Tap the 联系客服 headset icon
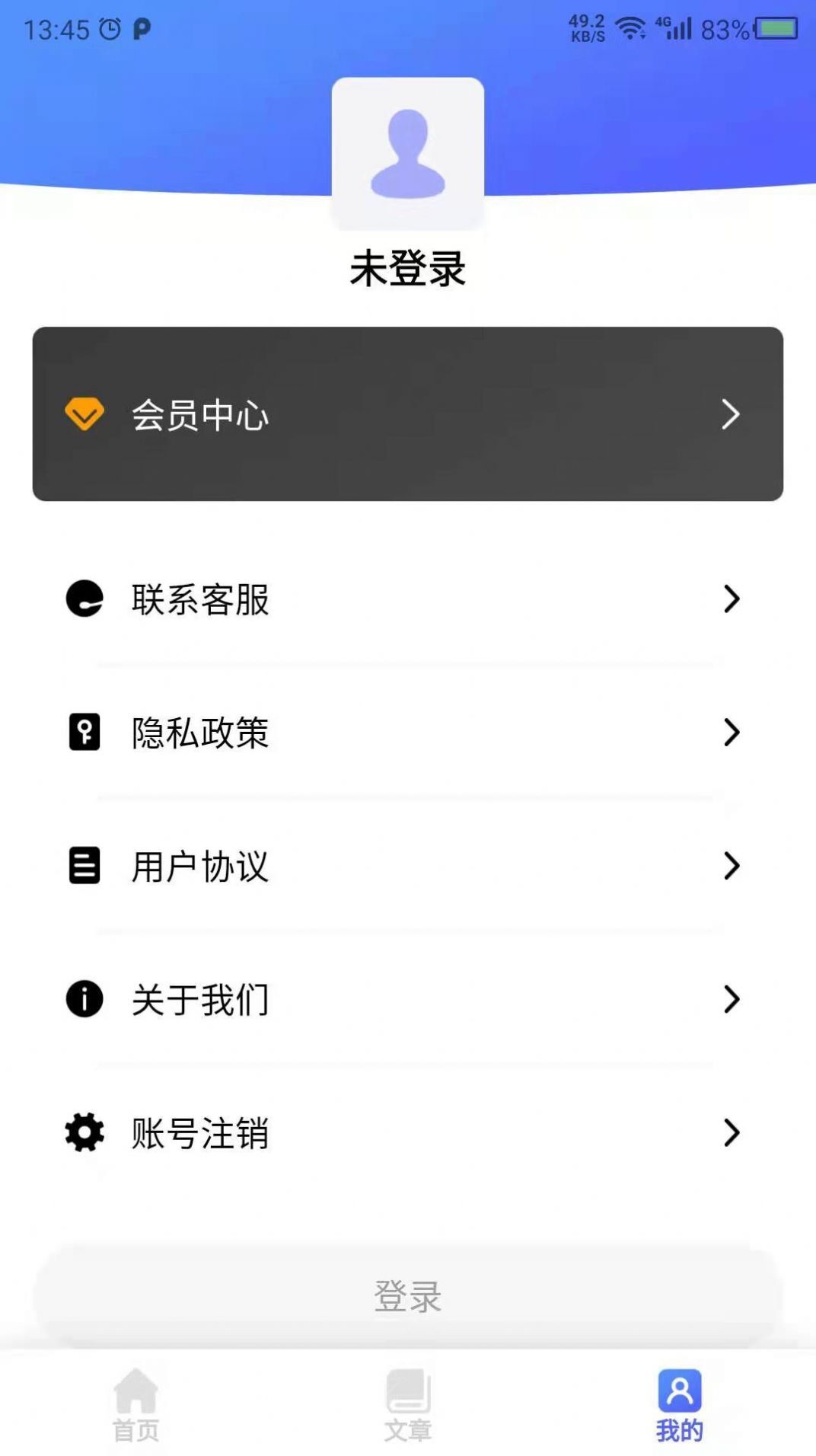Viewport: 816px width, 1456px height. pyautogui.click(x=84, y=599)
